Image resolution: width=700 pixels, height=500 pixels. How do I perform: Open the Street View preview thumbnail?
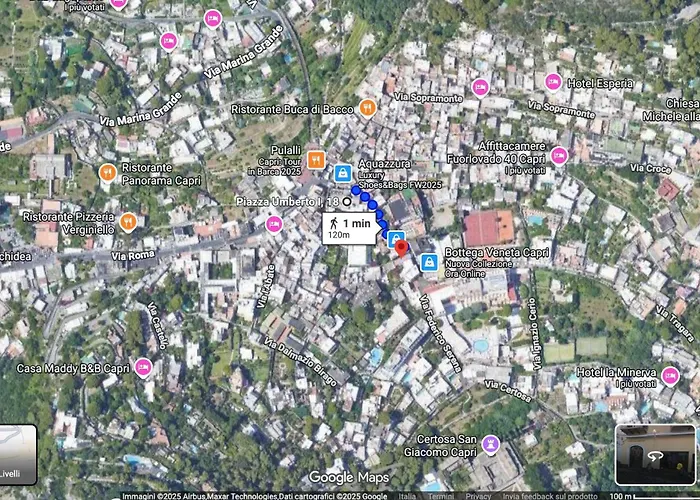(654, 455)
